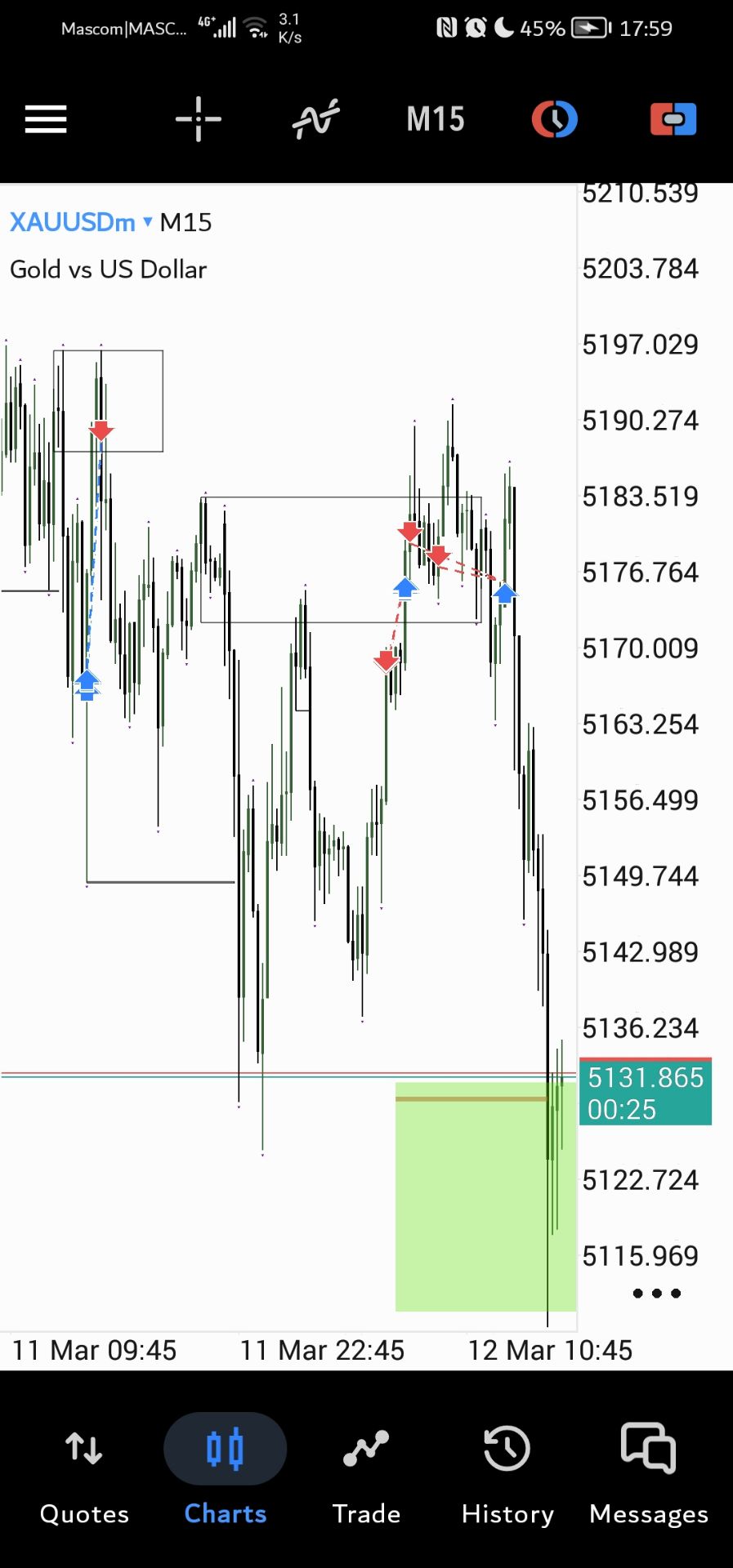The height and width of the screenshot is (1568, 733).
Task: Open the chart objects clock icon
Action: 555,119
